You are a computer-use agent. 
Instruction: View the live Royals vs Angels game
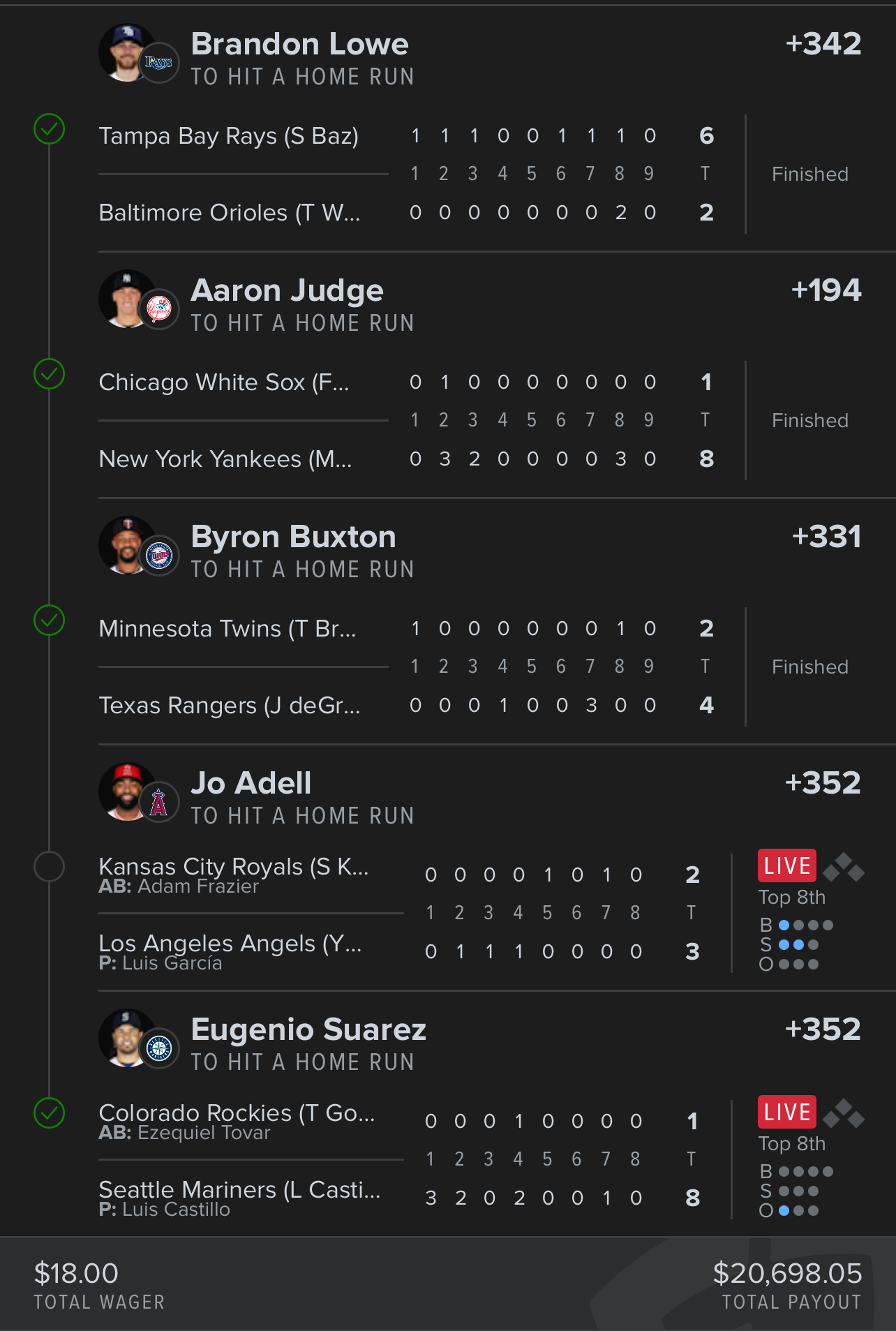click(787, 866)
